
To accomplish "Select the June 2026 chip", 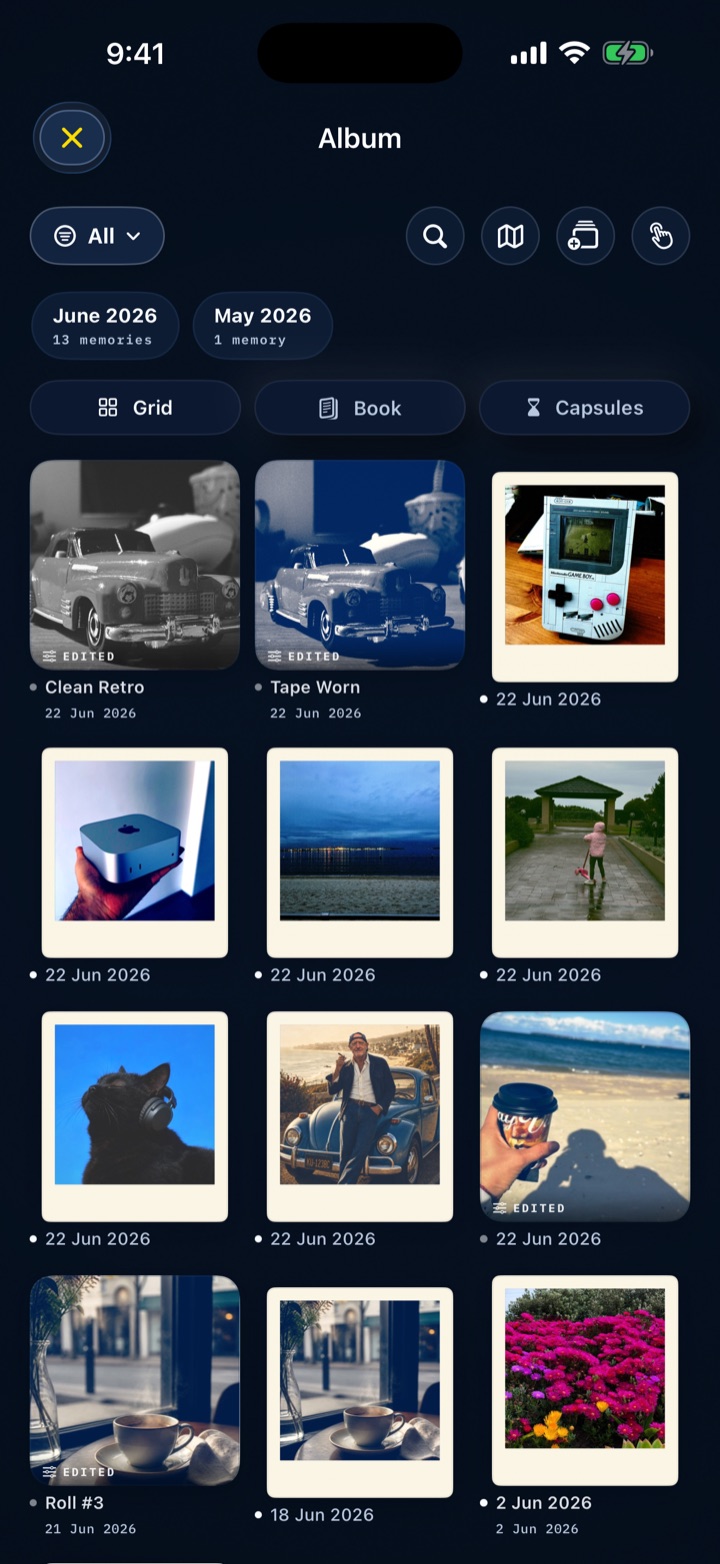I will click(x=105, y=326).
